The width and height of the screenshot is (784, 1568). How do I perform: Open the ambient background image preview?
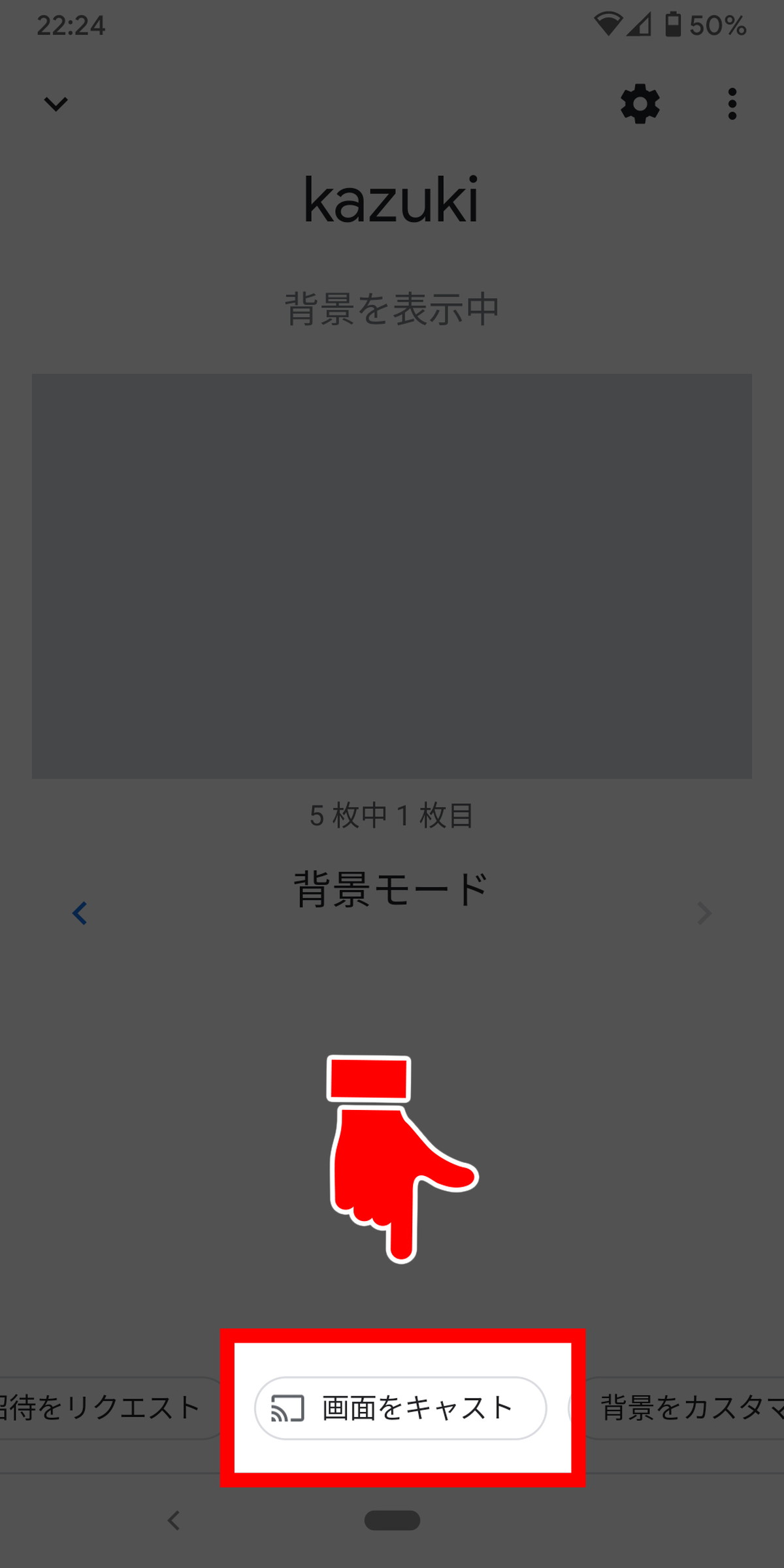[x=392, y=576]
